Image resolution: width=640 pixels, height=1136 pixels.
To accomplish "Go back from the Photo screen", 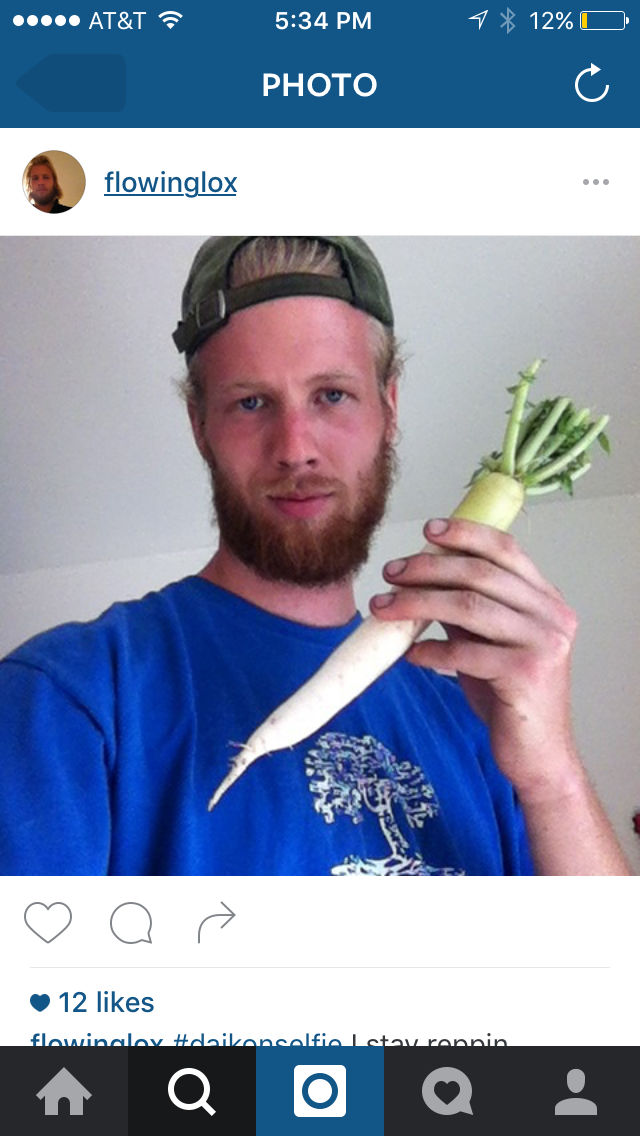I will pyautogui.click(x=72, y=84).
